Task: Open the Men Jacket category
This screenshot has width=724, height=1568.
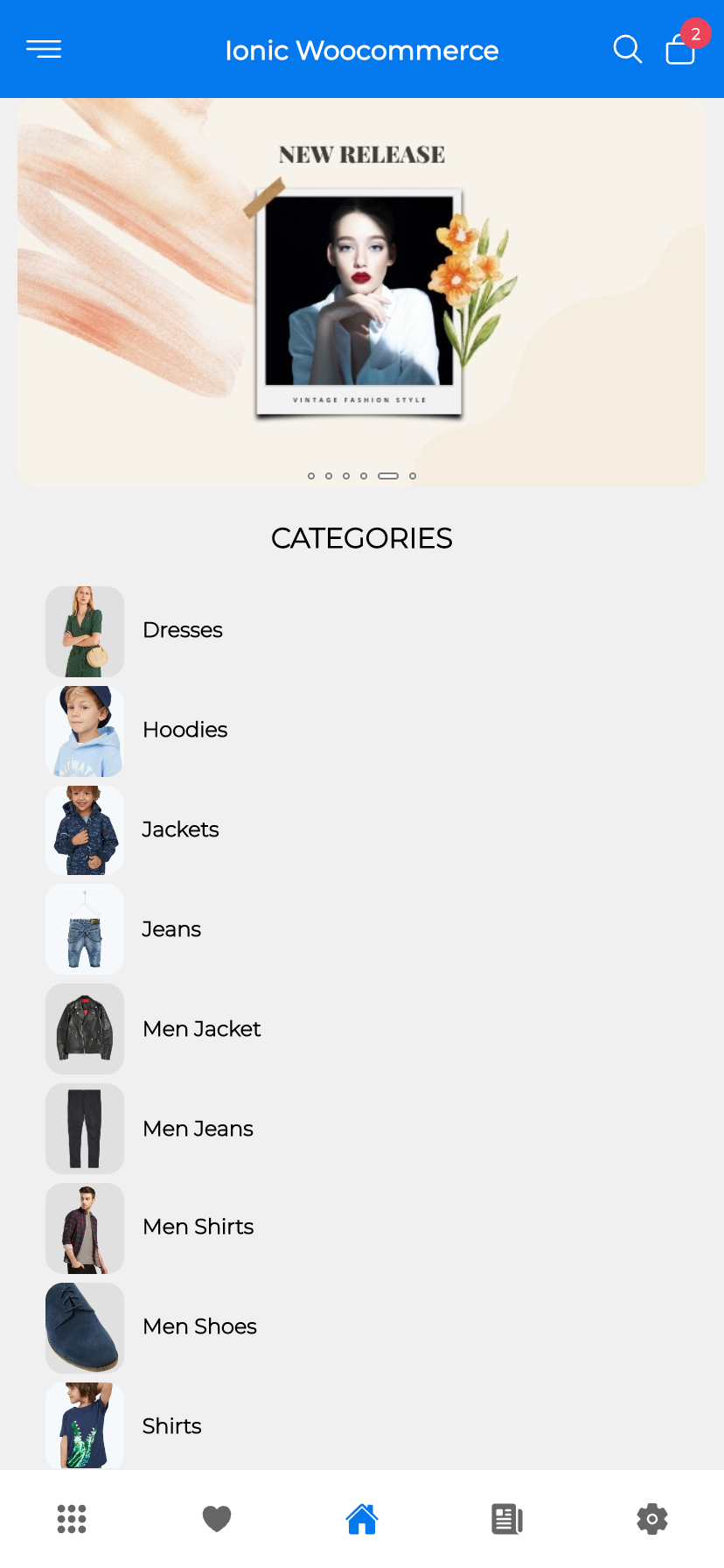Action: coord(201,1029)
